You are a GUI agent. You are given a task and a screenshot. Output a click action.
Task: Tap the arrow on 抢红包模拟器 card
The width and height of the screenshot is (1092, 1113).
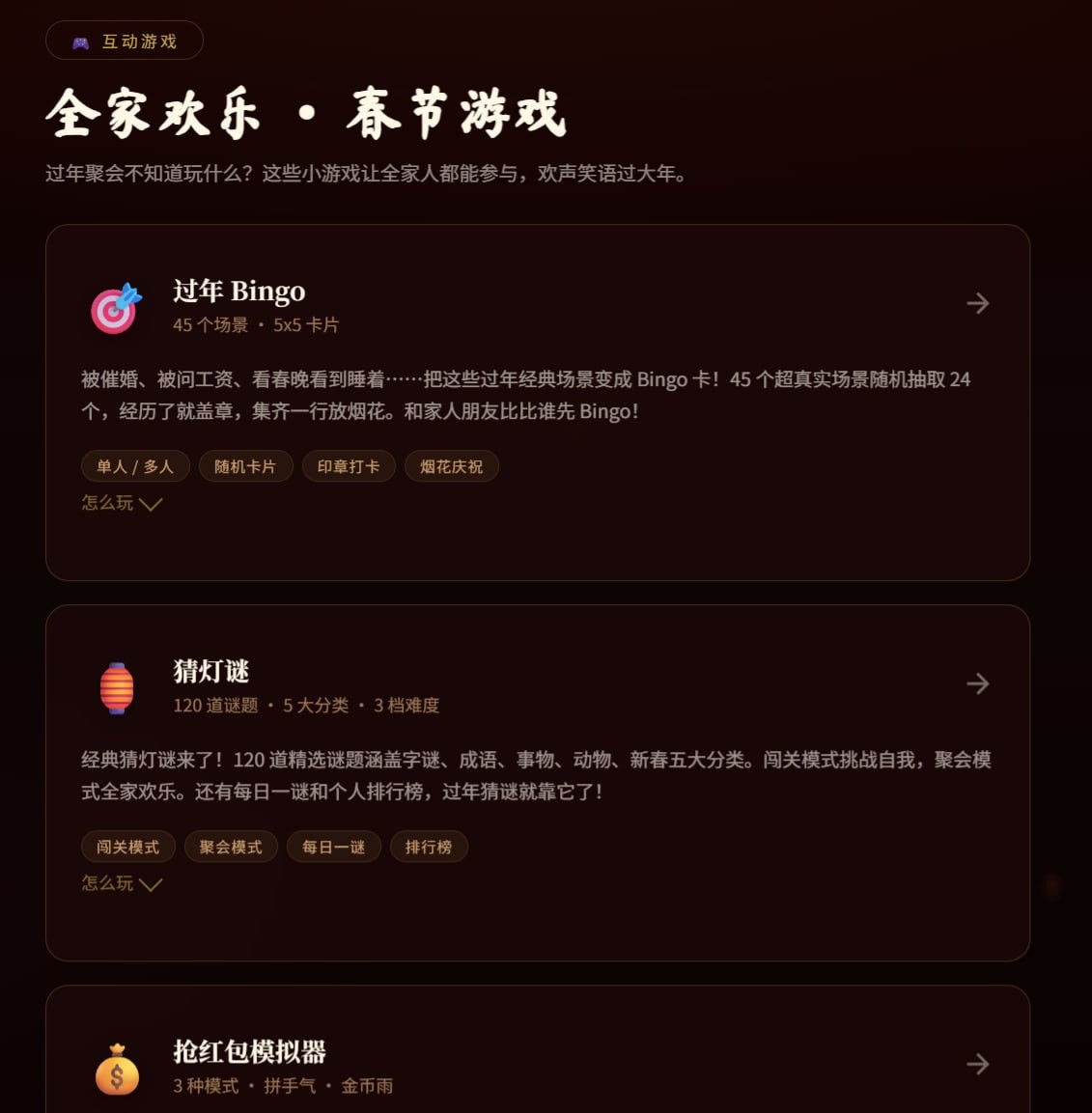tap(977, 1064)
